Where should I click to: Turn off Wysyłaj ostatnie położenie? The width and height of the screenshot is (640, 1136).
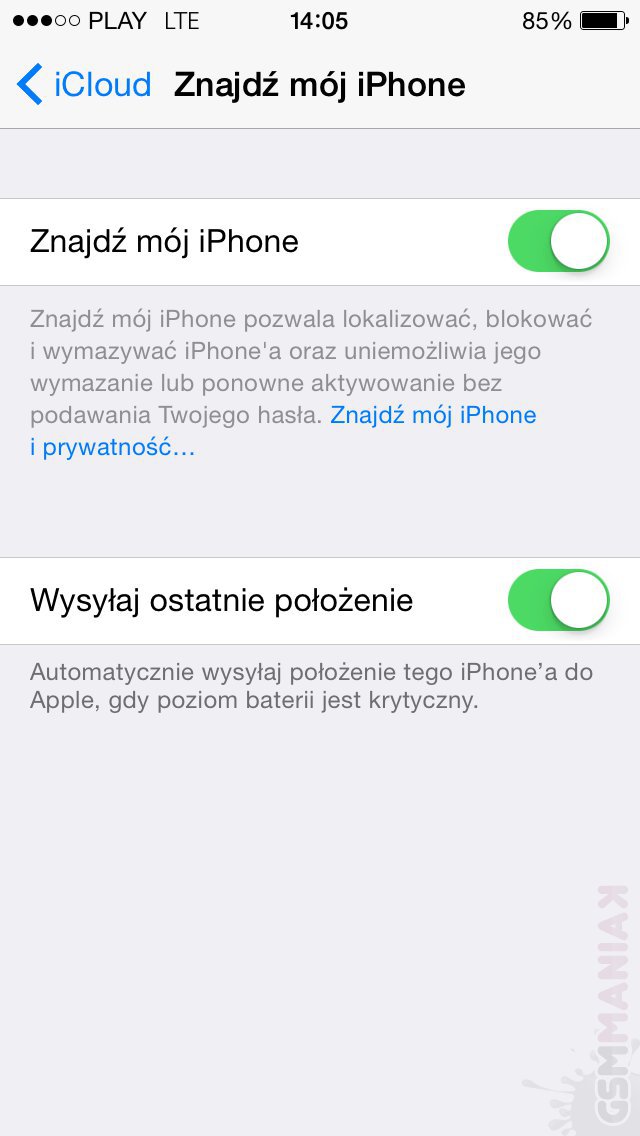pyautogui.click(x=558, y=601)
